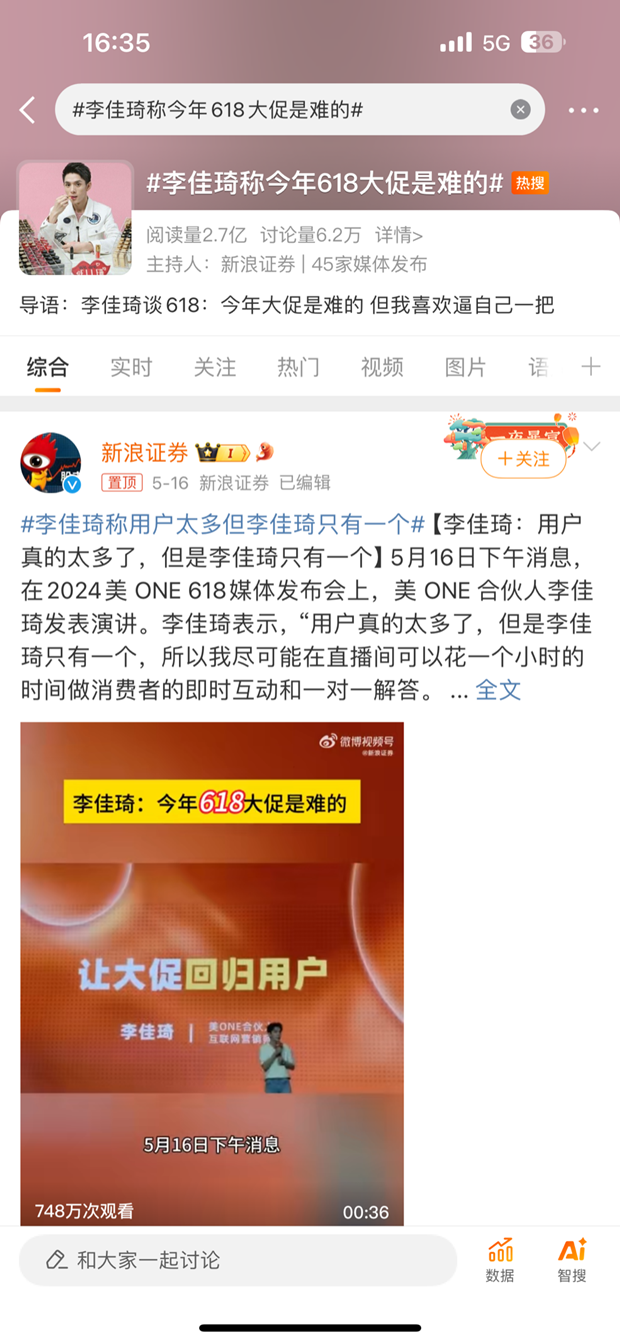This screenshot has width=620, height=1343.
Task: Clear the search box text
Action: (x=520, y=110)
